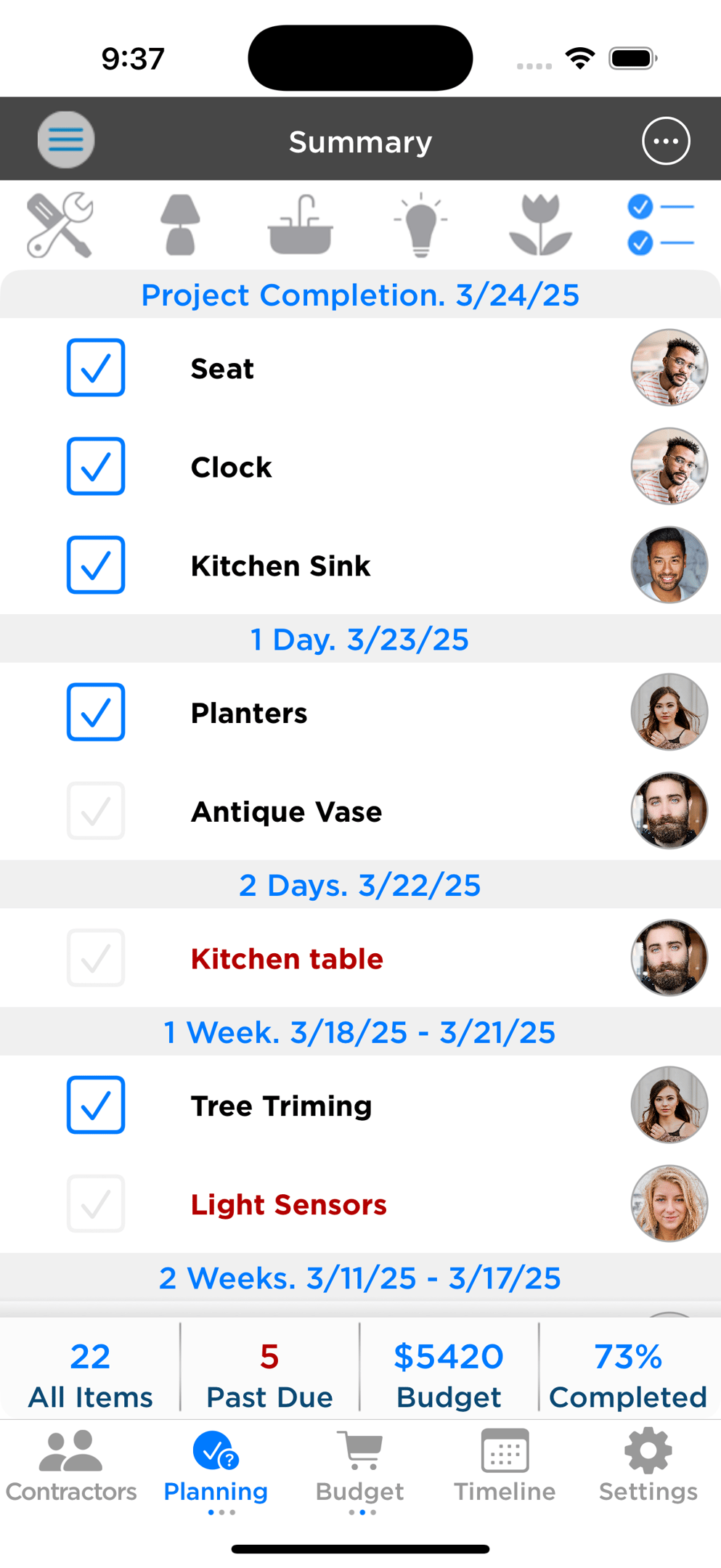Uncheck the Planters item

tap(96, 712)
